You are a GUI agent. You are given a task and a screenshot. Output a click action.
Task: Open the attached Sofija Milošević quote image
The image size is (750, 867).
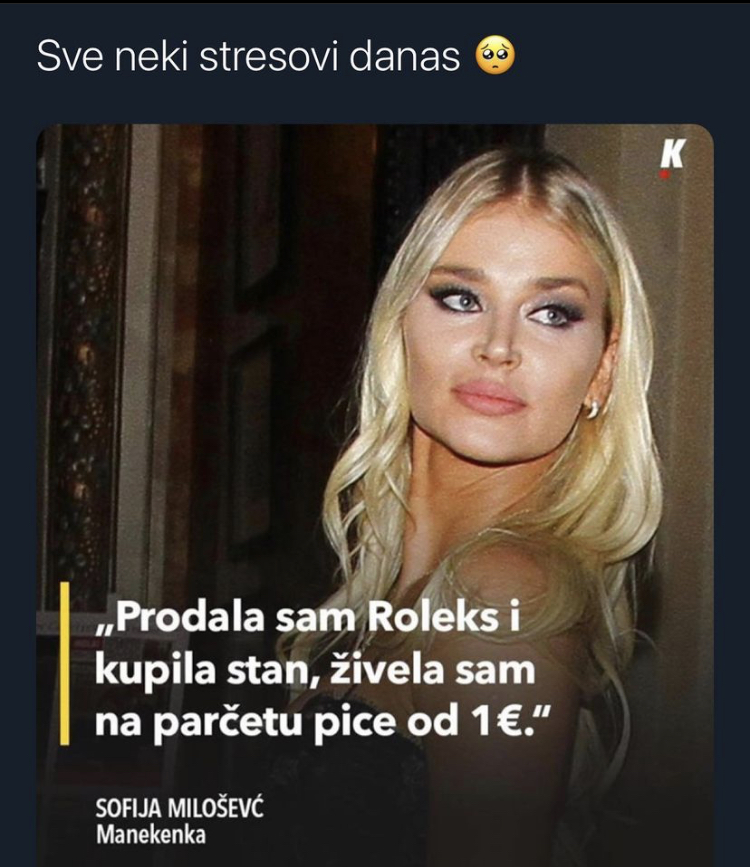click(375, 490)
